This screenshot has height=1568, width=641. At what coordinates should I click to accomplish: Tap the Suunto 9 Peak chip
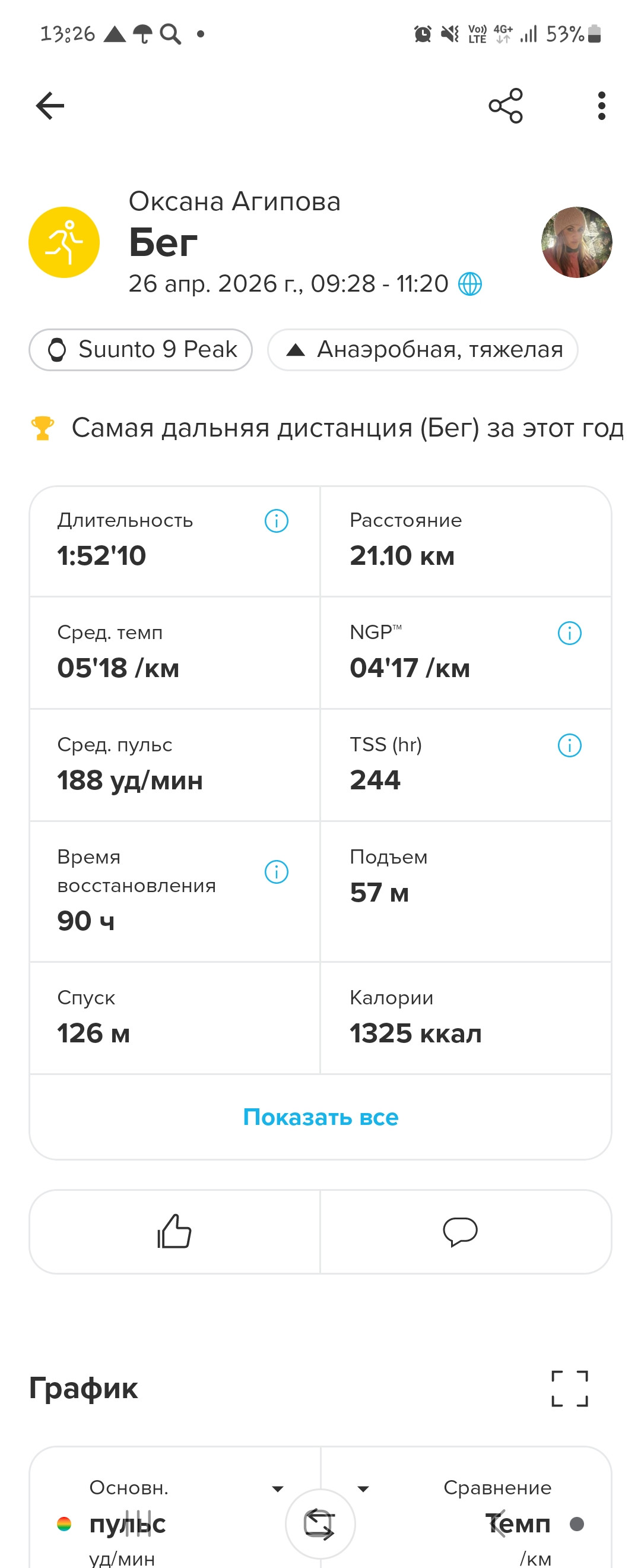pyautogui.click(x=141, y=349)
